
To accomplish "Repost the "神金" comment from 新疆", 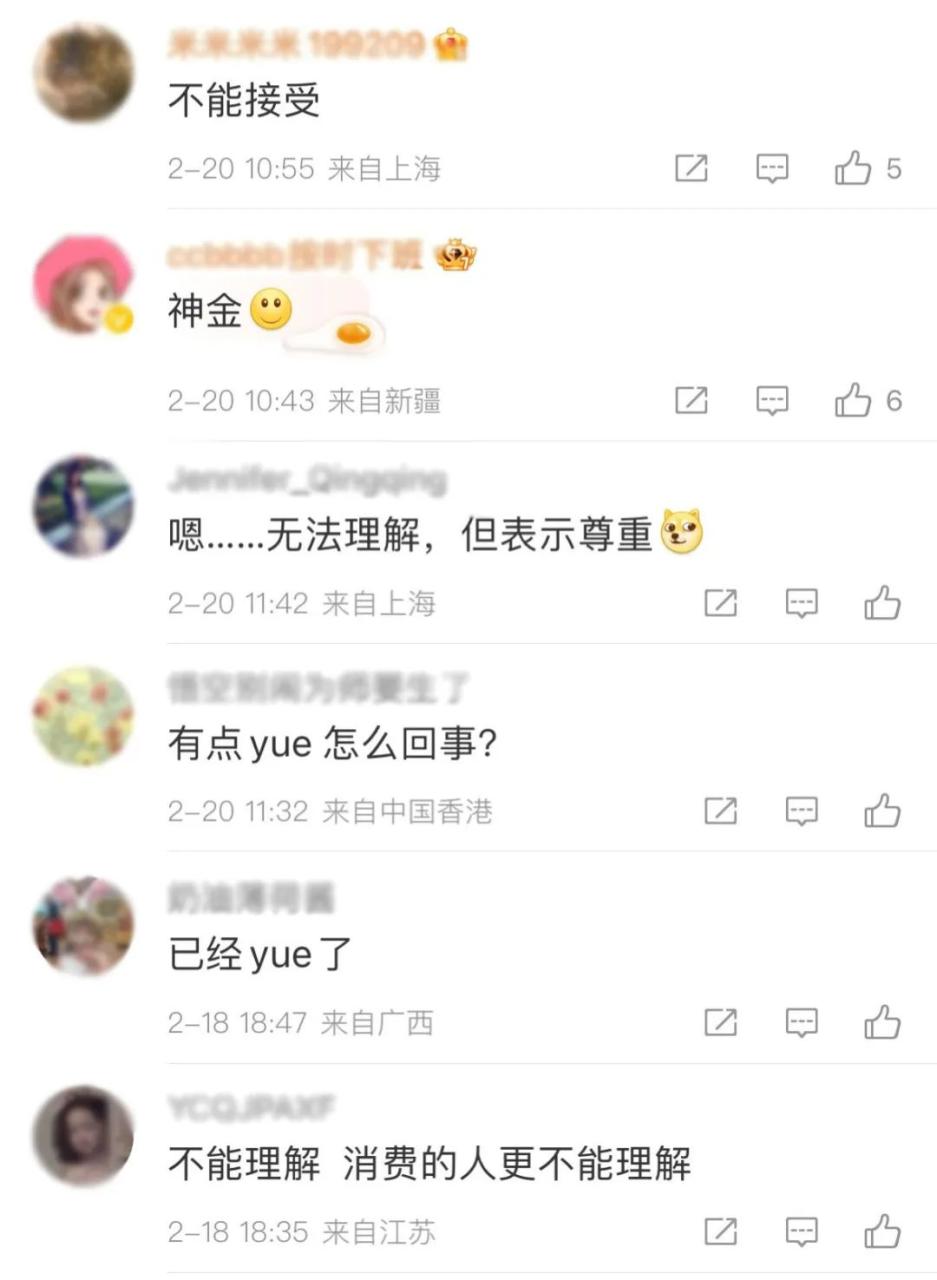I will [x=691, y=401].
